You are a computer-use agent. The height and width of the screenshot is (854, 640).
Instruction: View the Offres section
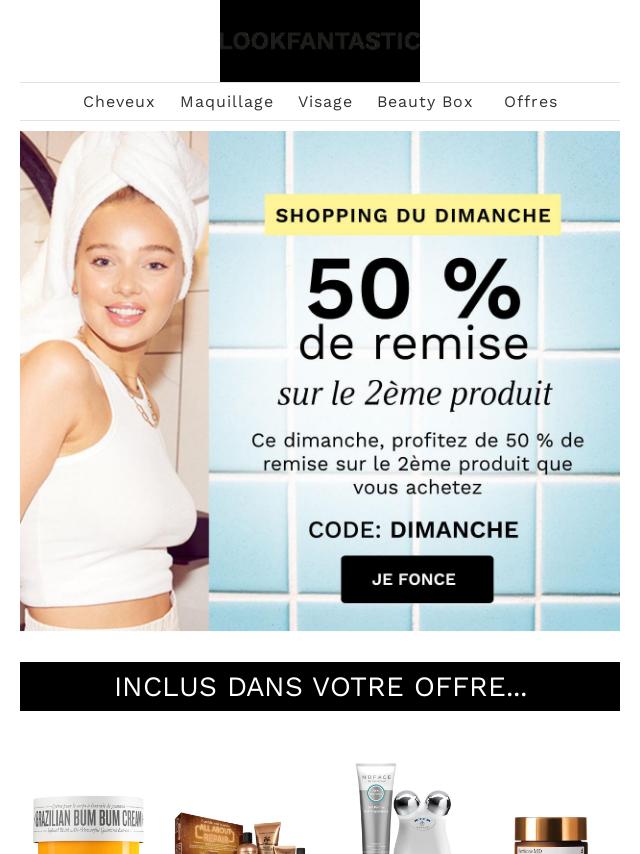pos(531,102)
